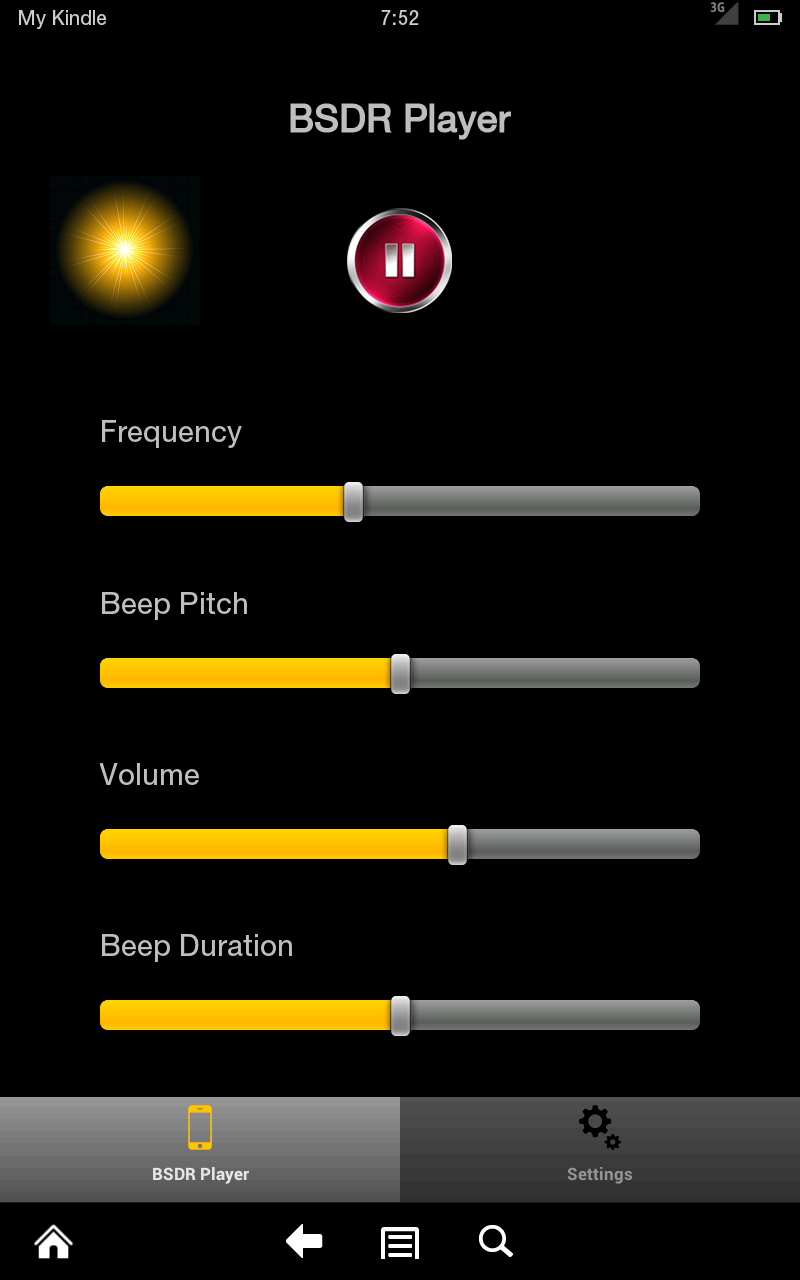Tap the glowing orb light indicator
This screenshot has height=1280, width=800.
click(124, 250)
